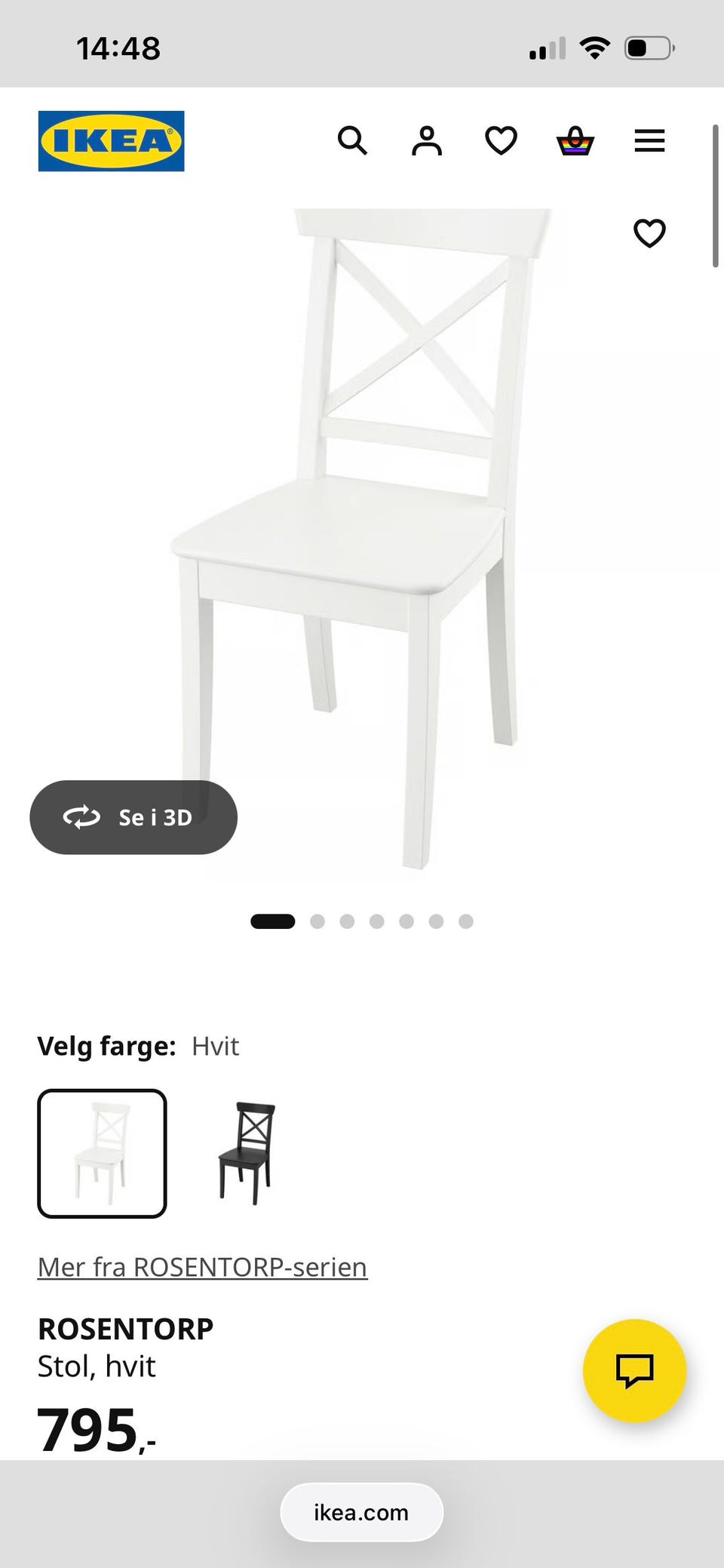Go to the IKEA home logo
This screenshot has height=1568, width=724.
point(111,141)
